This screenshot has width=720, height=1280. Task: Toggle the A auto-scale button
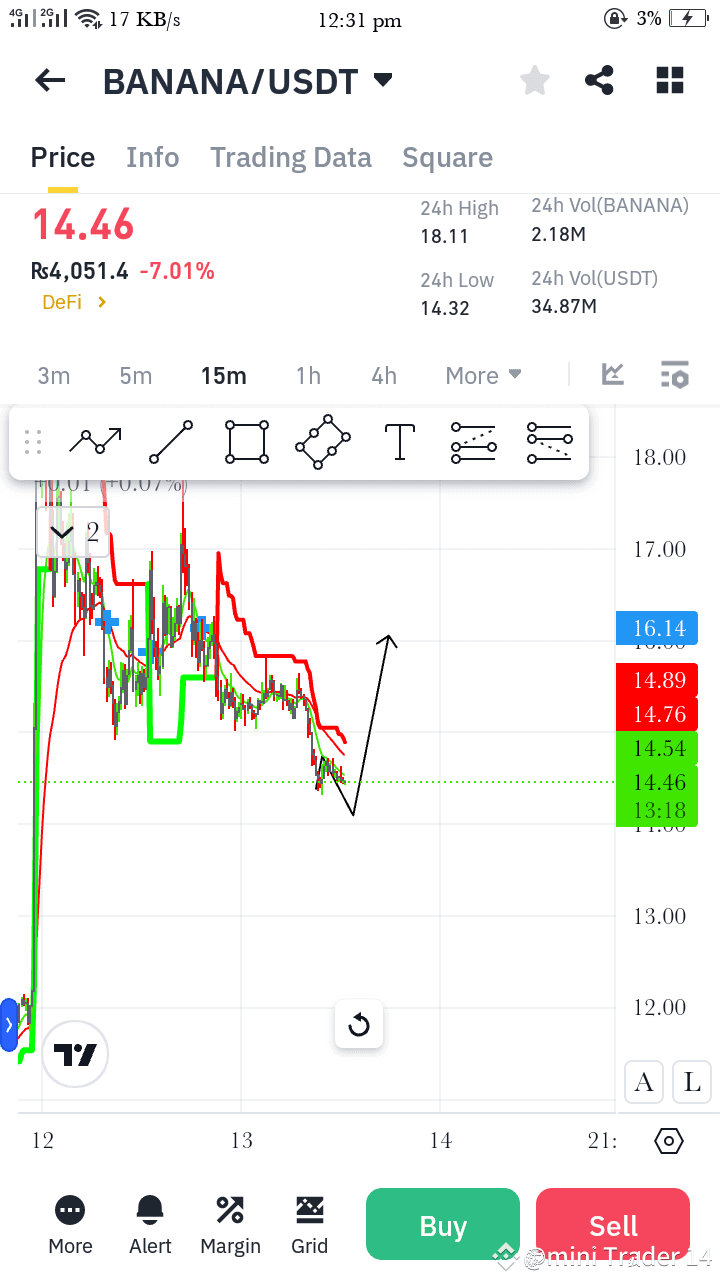click(x=643, y=1082)
